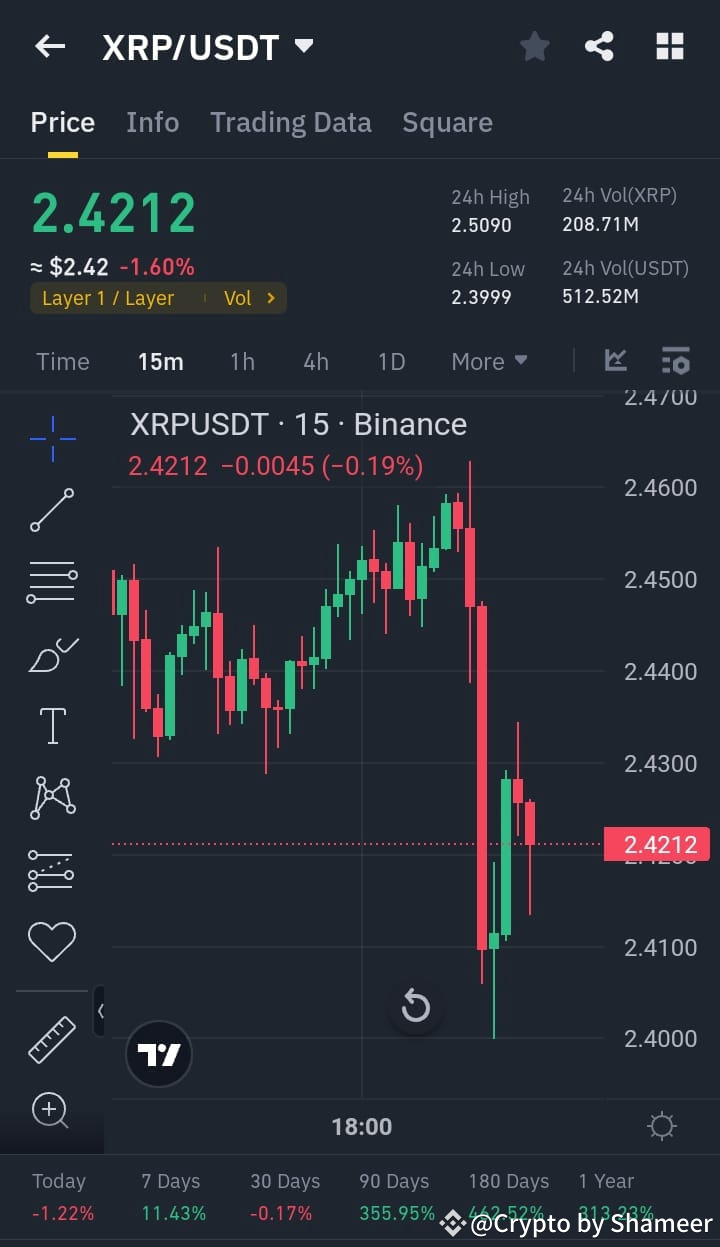
Task: Expand the symbol dropdown next to XRP/USDT
Action: click(x=303, y=45)
